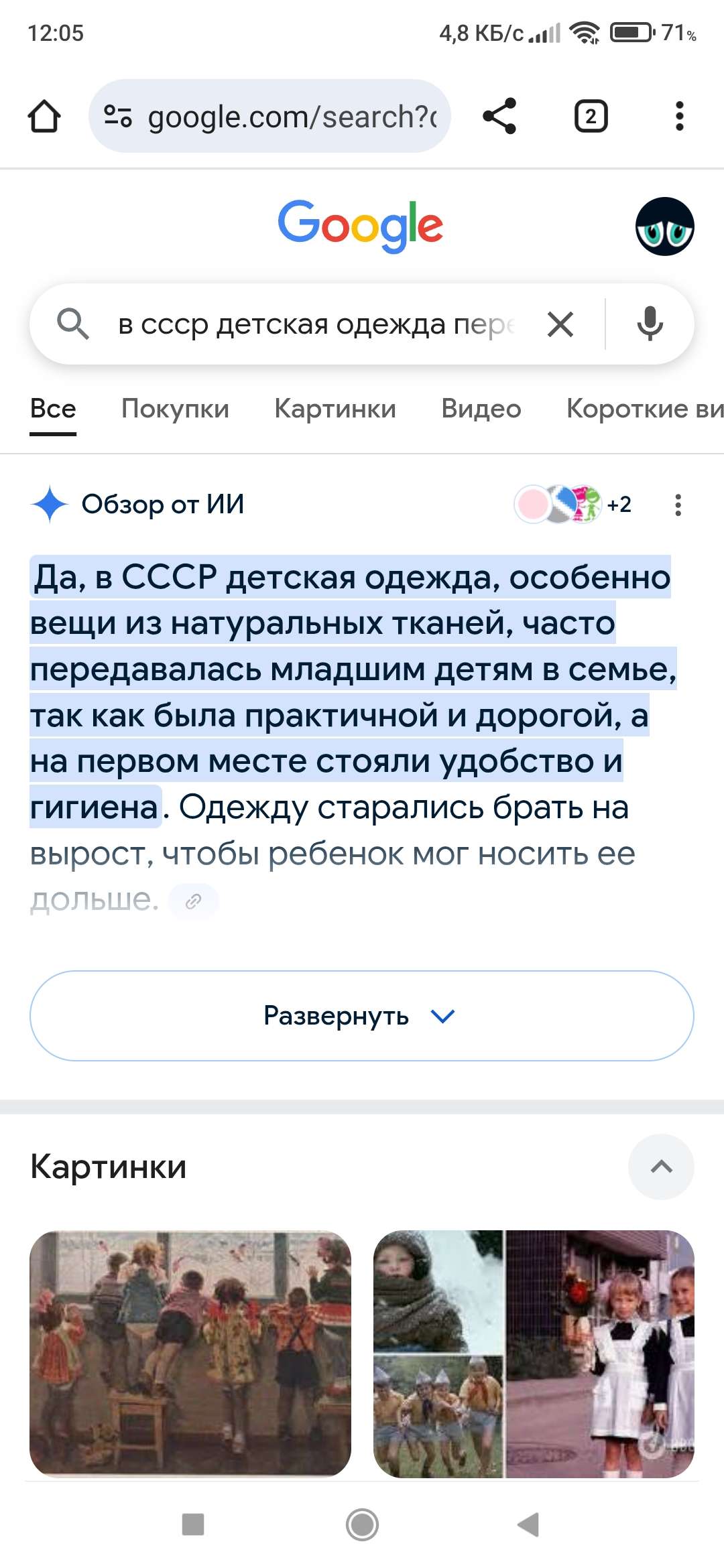Switch to the Короткие видео tab

click(x=644, y=409)
